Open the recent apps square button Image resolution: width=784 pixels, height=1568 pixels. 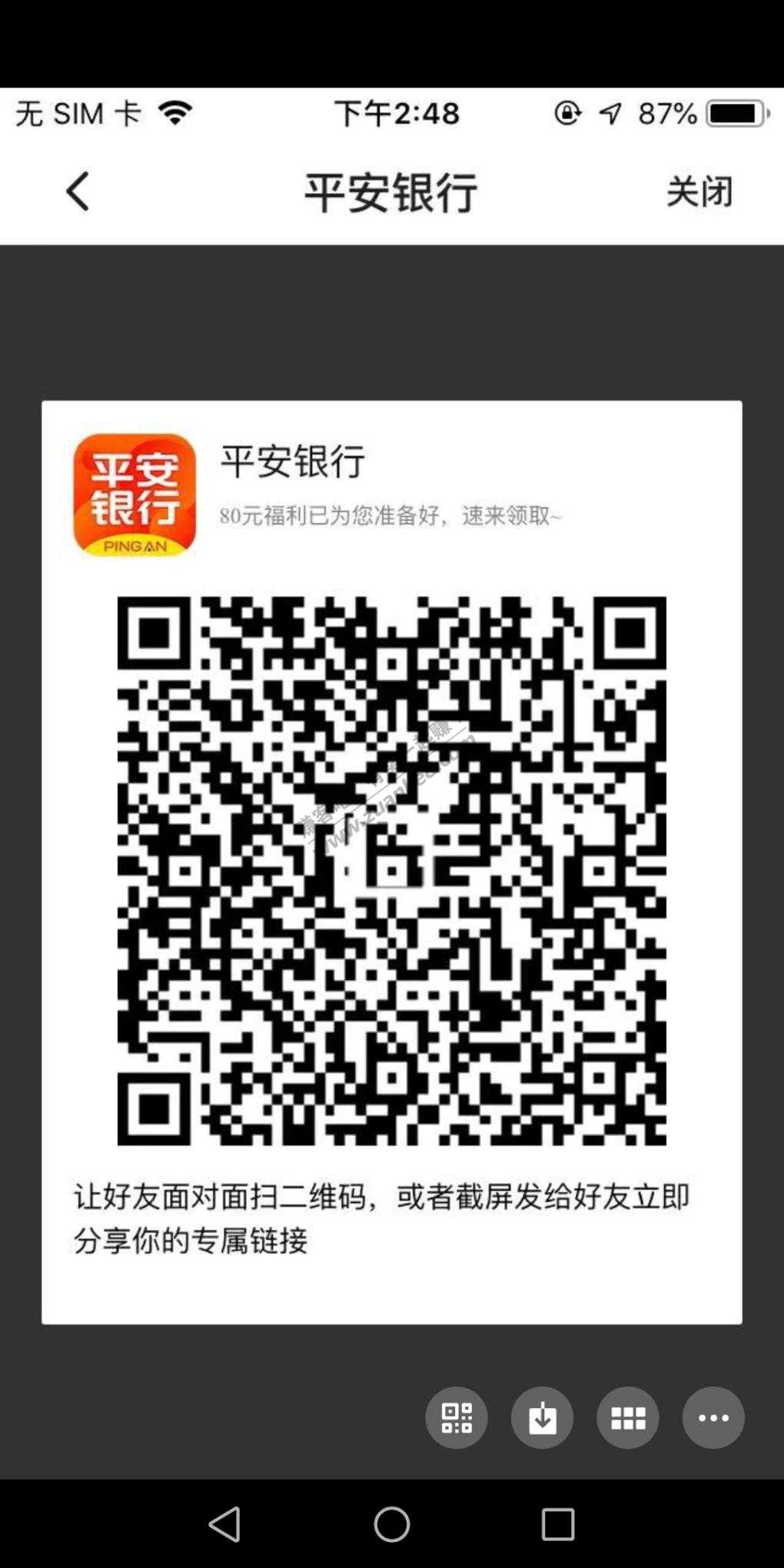[558, 1523]
